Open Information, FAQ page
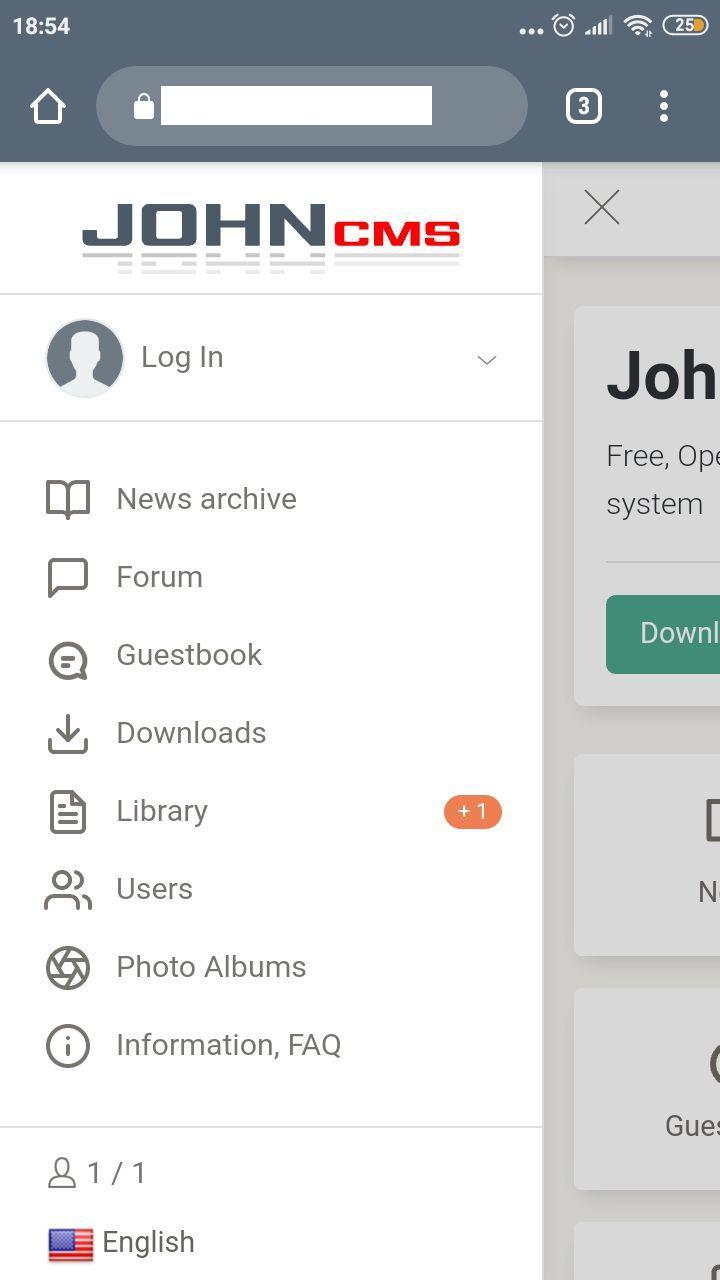Screen dimensions: 720x1280 (228, 1045)
